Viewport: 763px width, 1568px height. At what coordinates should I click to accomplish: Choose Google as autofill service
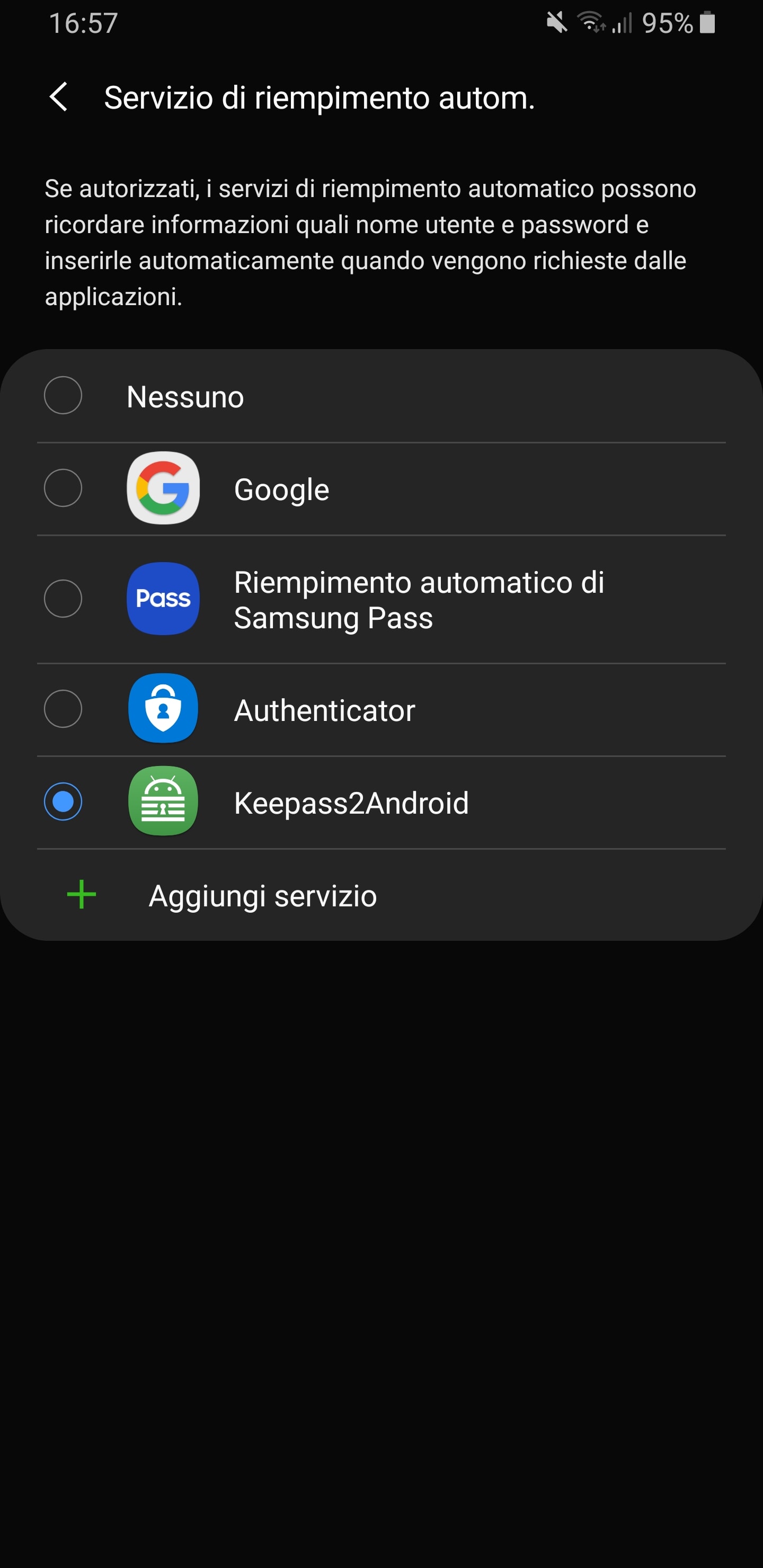(x=381, y=489)
